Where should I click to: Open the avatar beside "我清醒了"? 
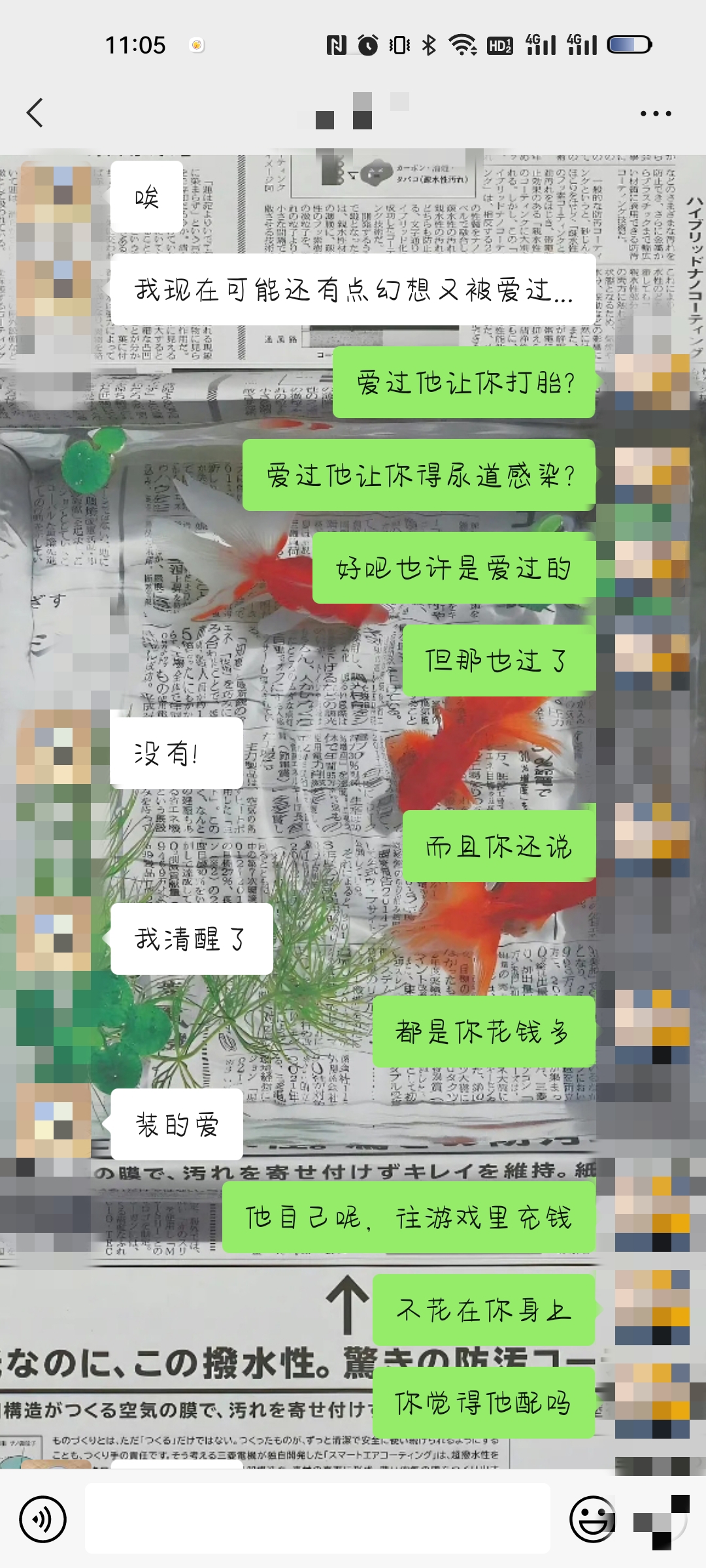click(54, 933)
